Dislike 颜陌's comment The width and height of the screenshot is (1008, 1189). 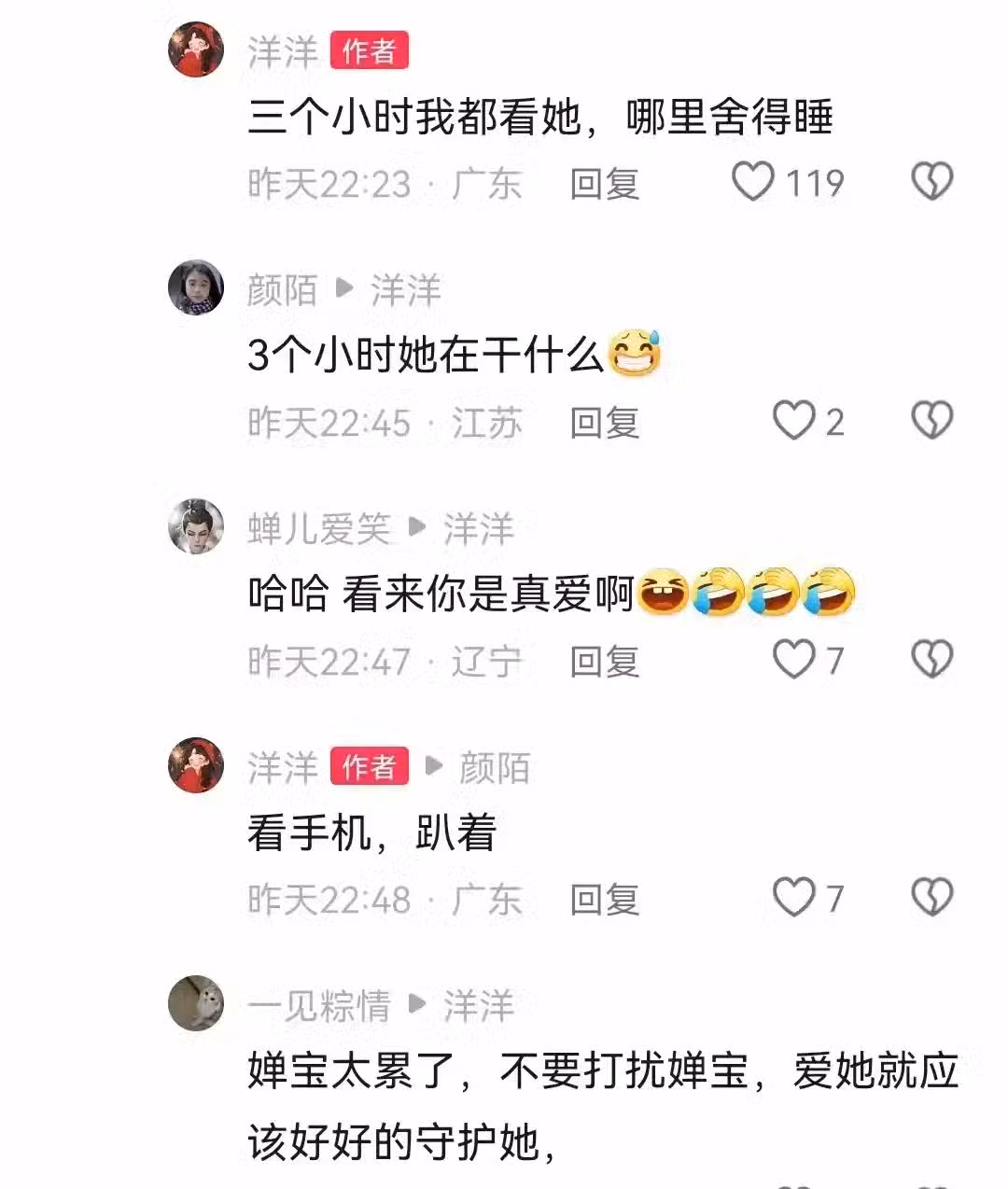[931, 421]
